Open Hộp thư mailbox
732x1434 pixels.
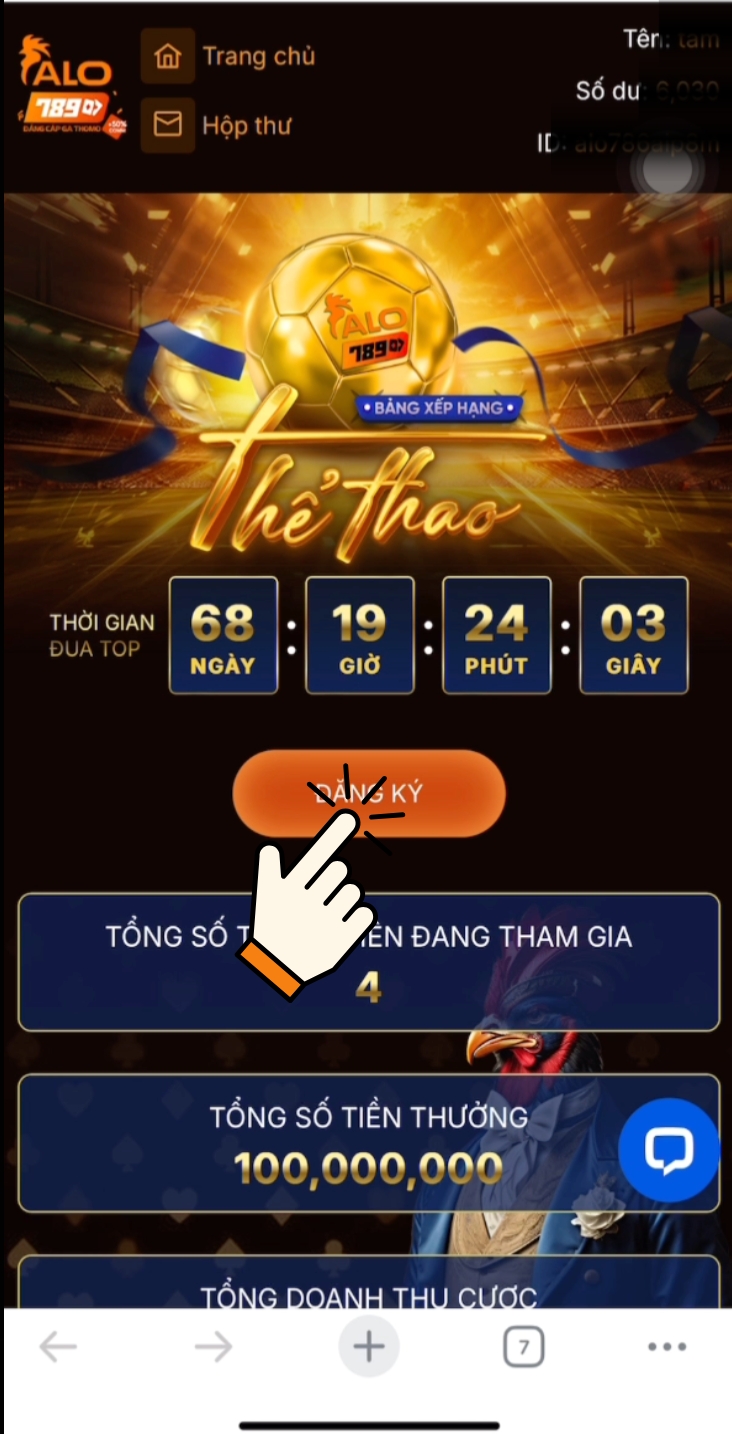[220, 125]
